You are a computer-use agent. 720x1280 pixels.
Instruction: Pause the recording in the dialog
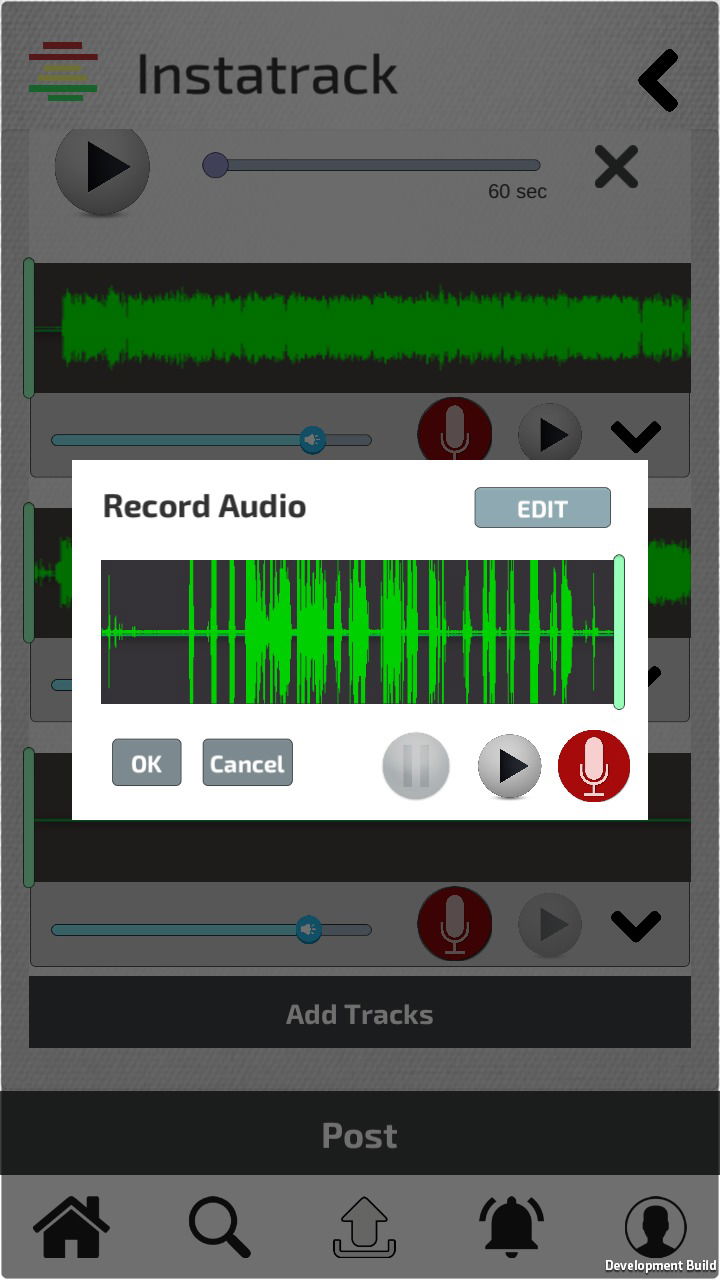coord(416,766)
